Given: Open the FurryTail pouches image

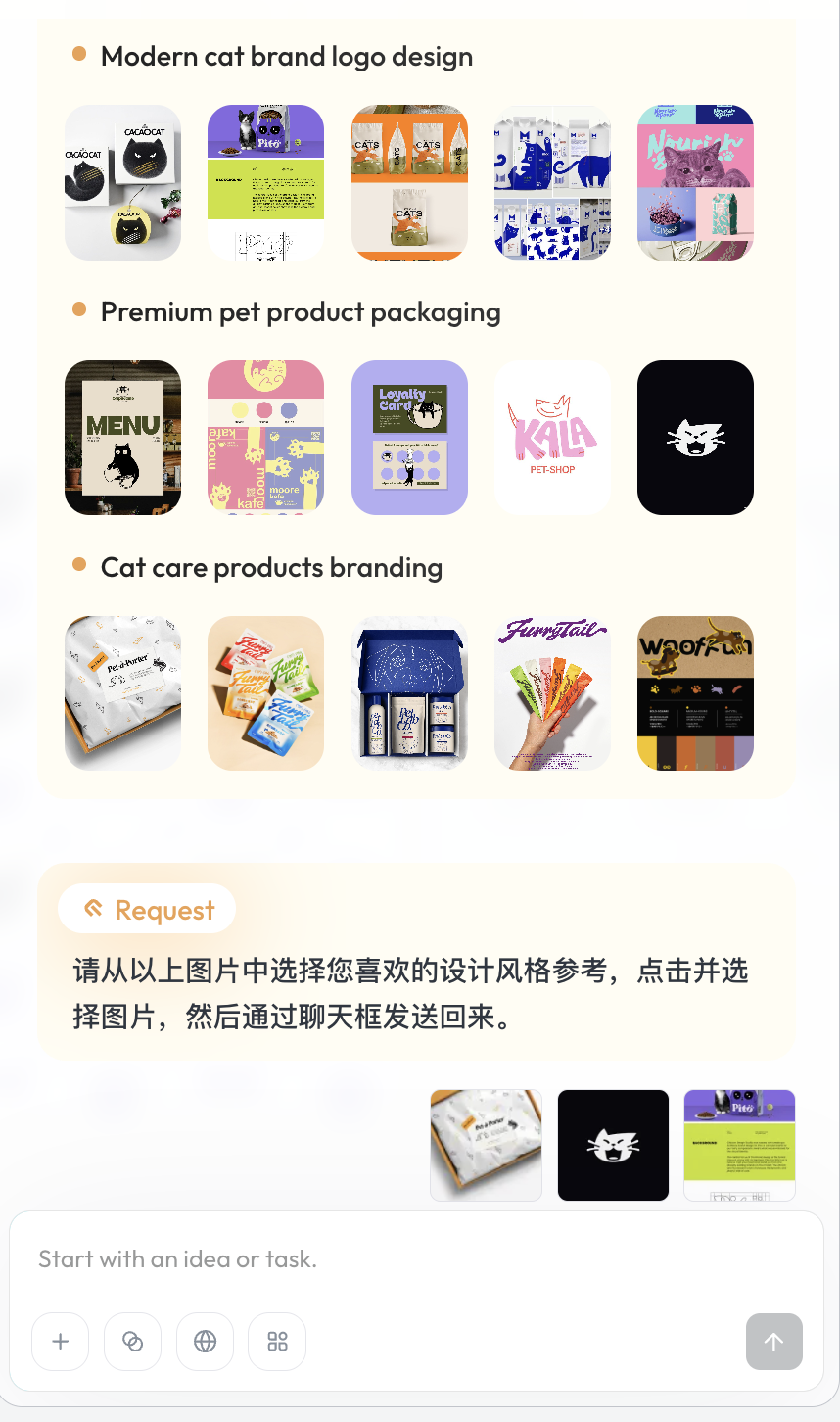Looking at the screenshot, I should (265, 693).
